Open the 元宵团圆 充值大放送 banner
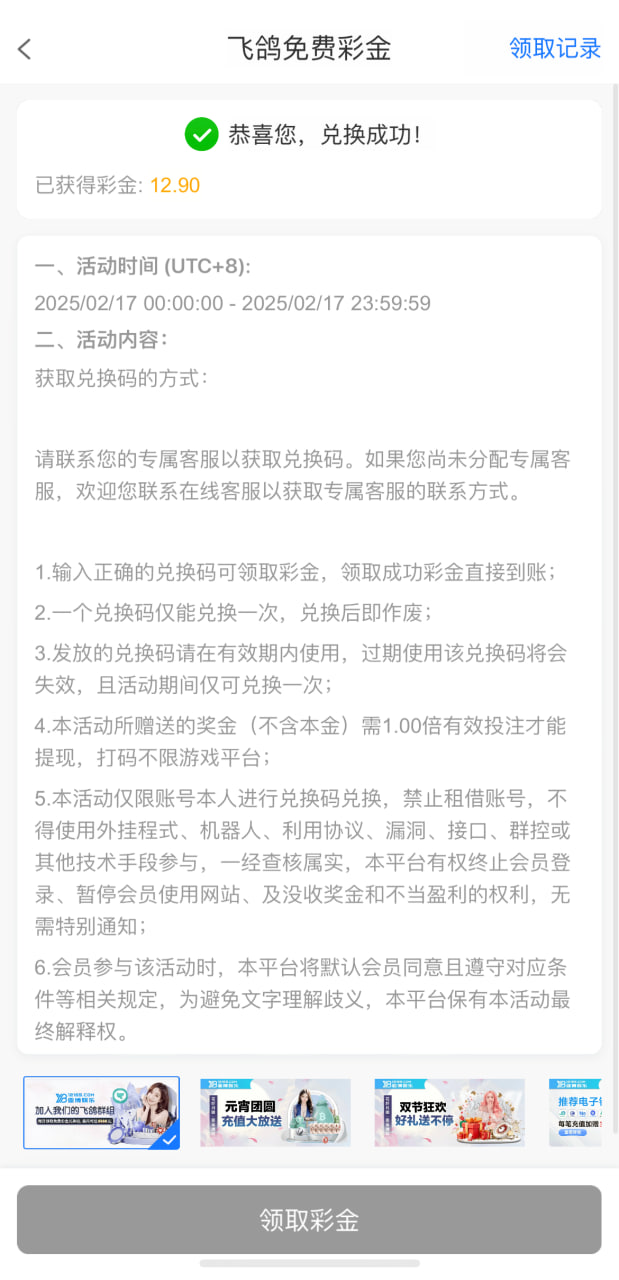Image resolution: width=619 pixels, height=1280 pixels. click(275, 1112)
